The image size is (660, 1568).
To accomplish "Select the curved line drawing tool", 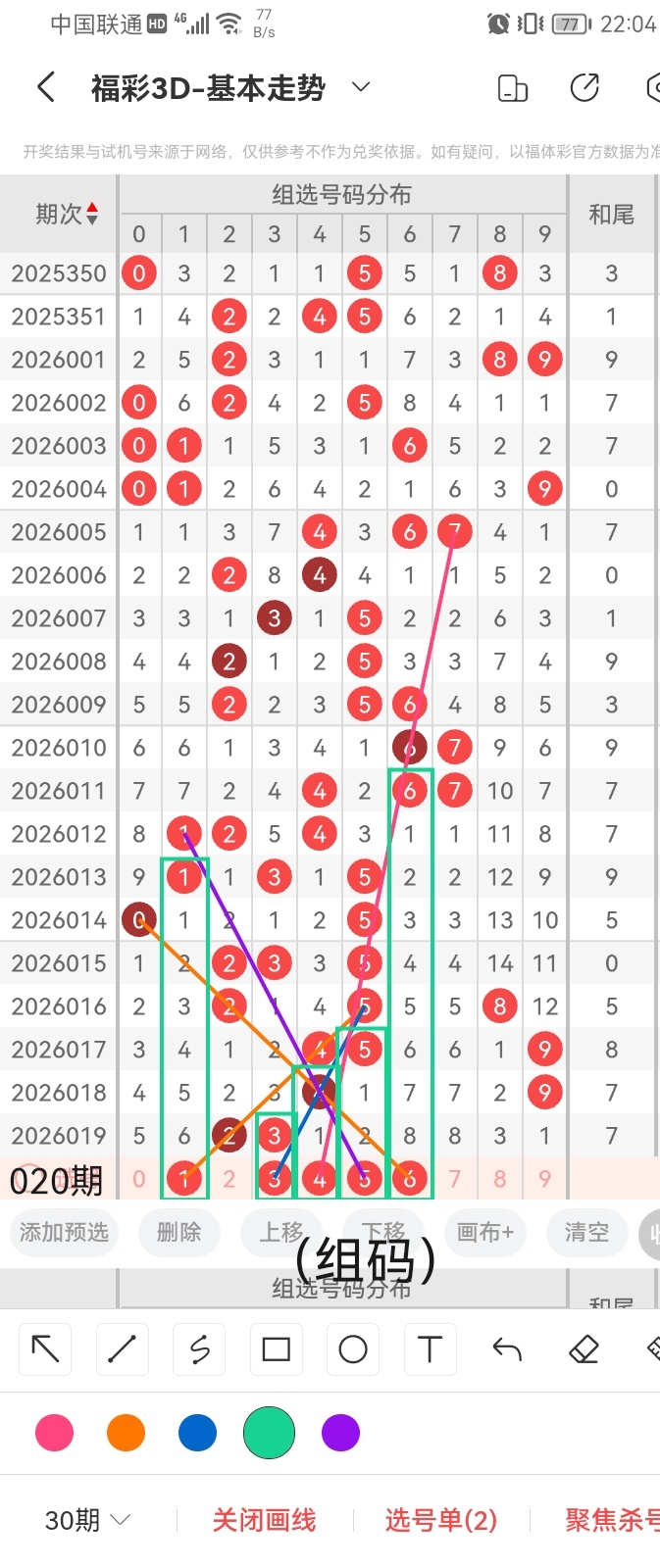I will 199,1349.
